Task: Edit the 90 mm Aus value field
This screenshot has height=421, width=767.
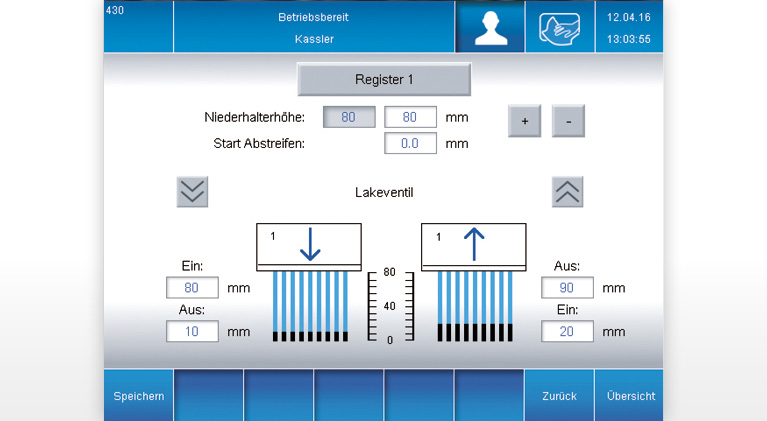Action: (x=567, y=288)
